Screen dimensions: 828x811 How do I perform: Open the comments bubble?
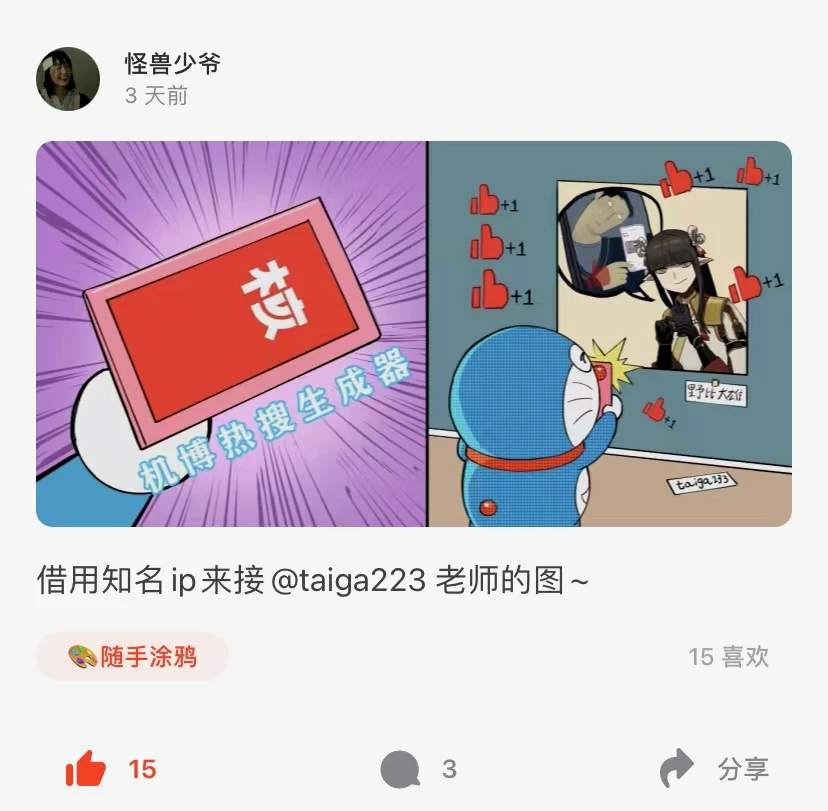(400, 769)
